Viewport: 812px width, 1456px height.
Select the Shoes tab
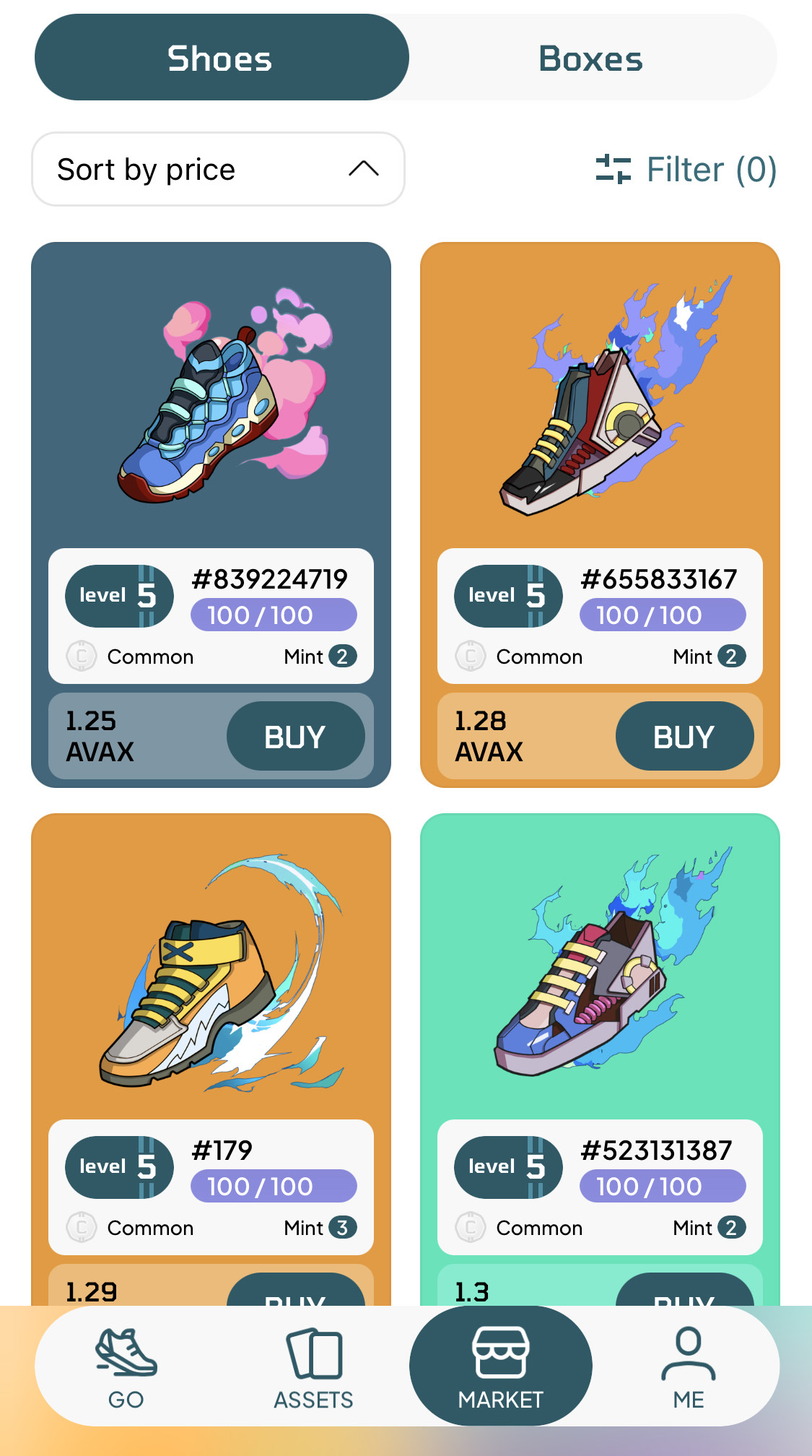click(x=221, y=58)
